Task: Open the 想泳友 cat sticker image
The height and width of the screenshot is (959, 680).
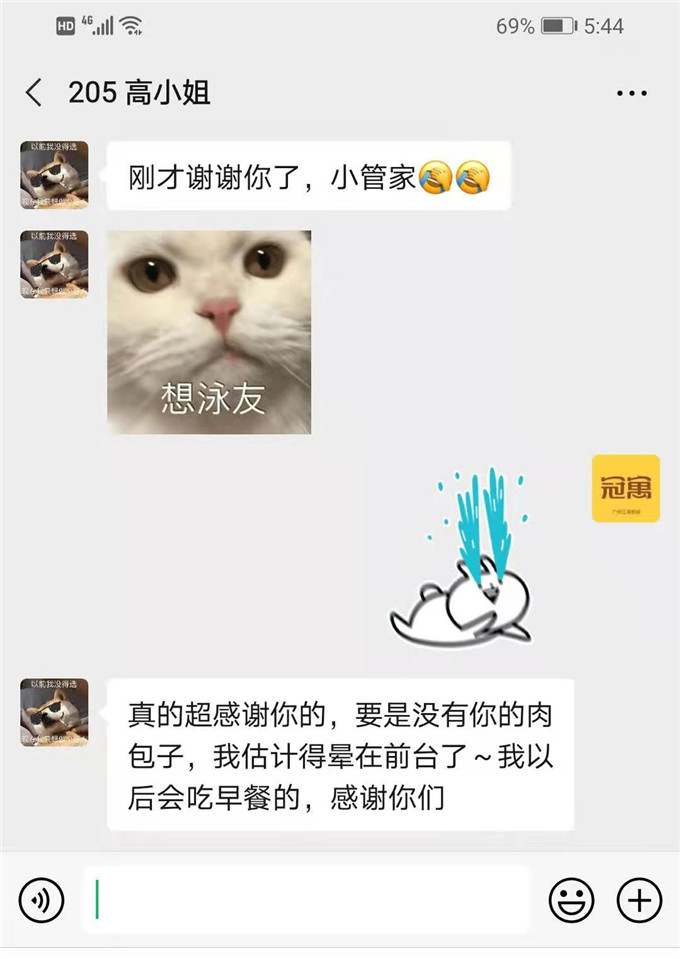Action: click(x=209, y=332)
